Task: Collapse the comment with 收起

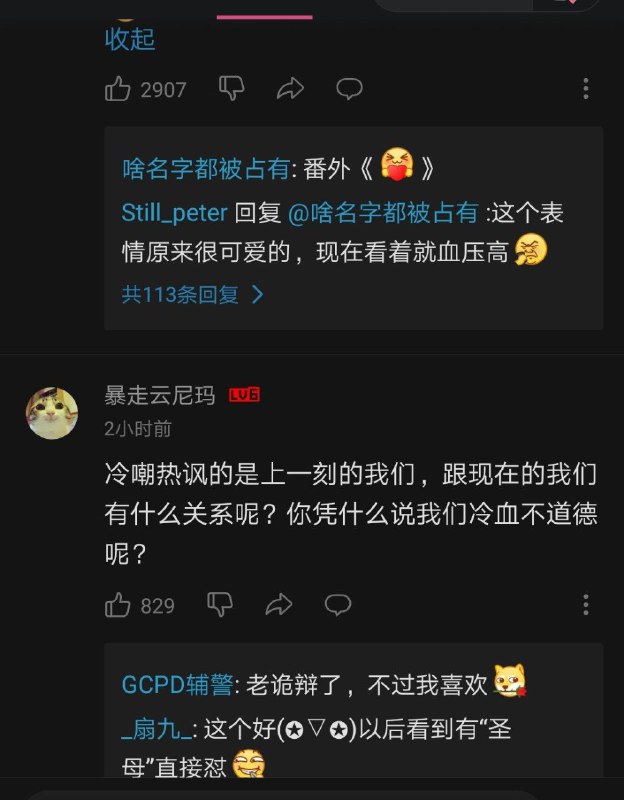Action: point(130,40)
